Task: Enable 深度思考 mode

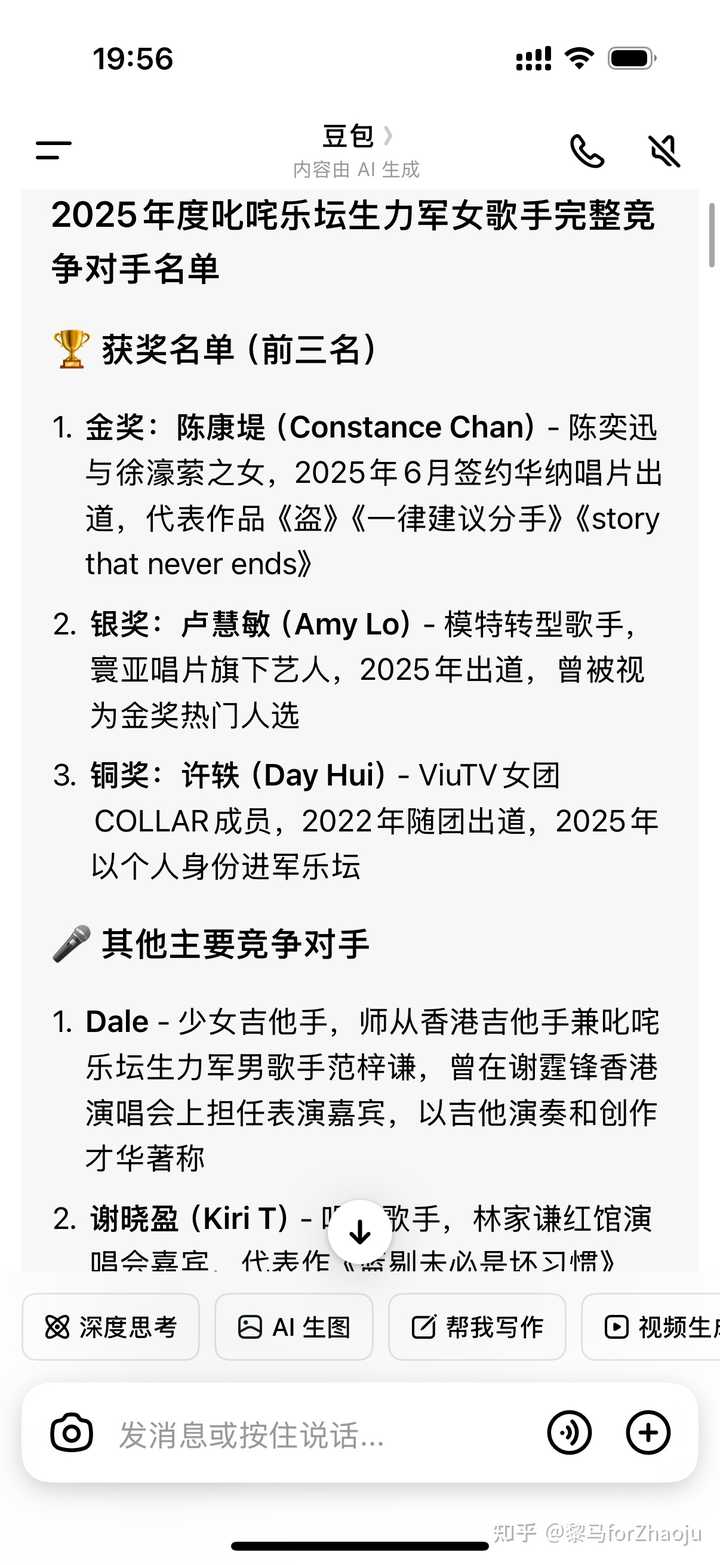Action: click(x=111, y=1327)
